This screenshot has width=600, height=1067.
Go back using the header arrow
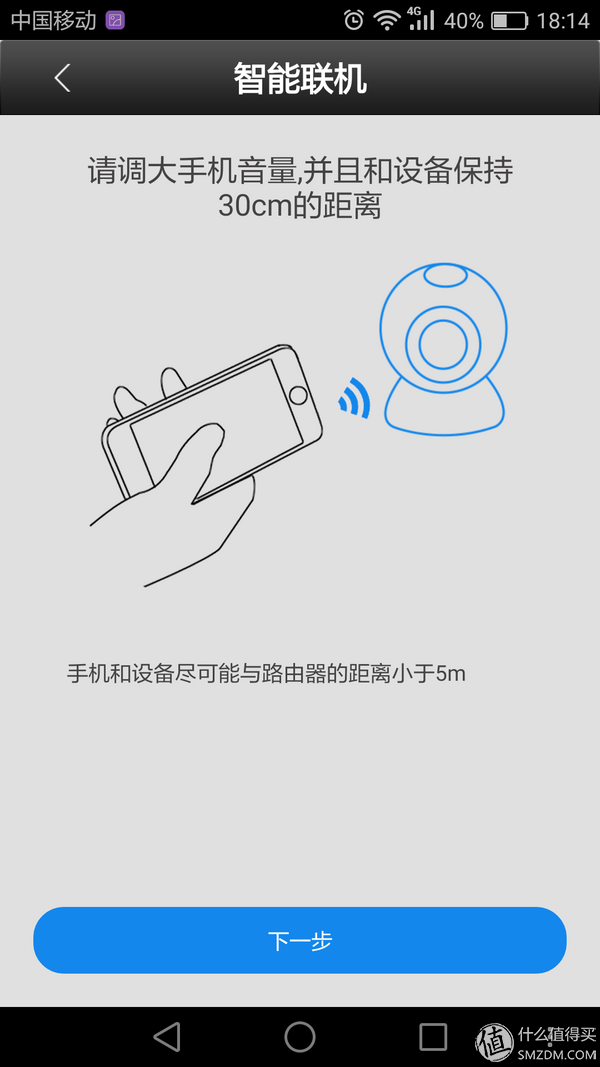[x=62, y=78]
